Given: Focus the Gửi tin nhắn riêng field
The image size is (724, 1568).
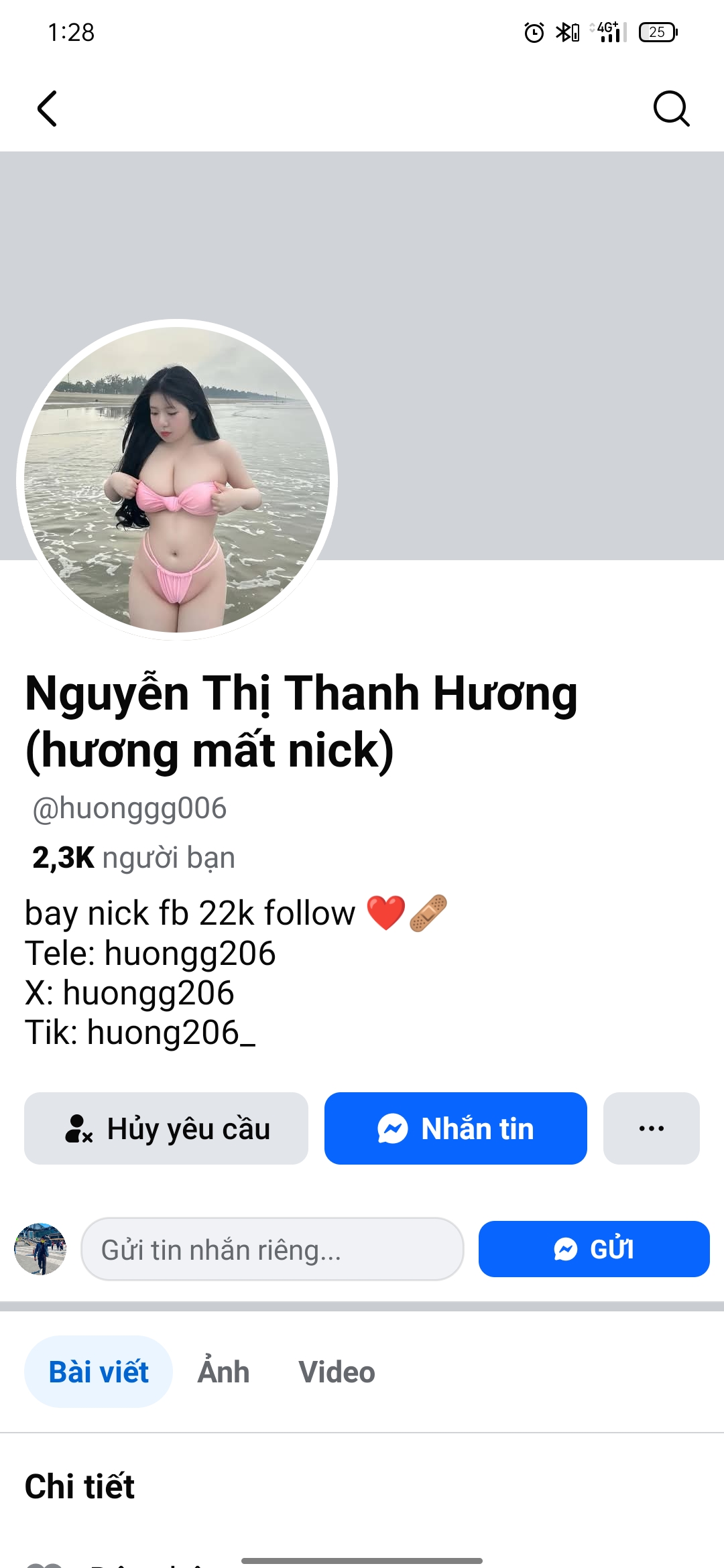Looking at the screenshot, I should tap(272, 1250).
